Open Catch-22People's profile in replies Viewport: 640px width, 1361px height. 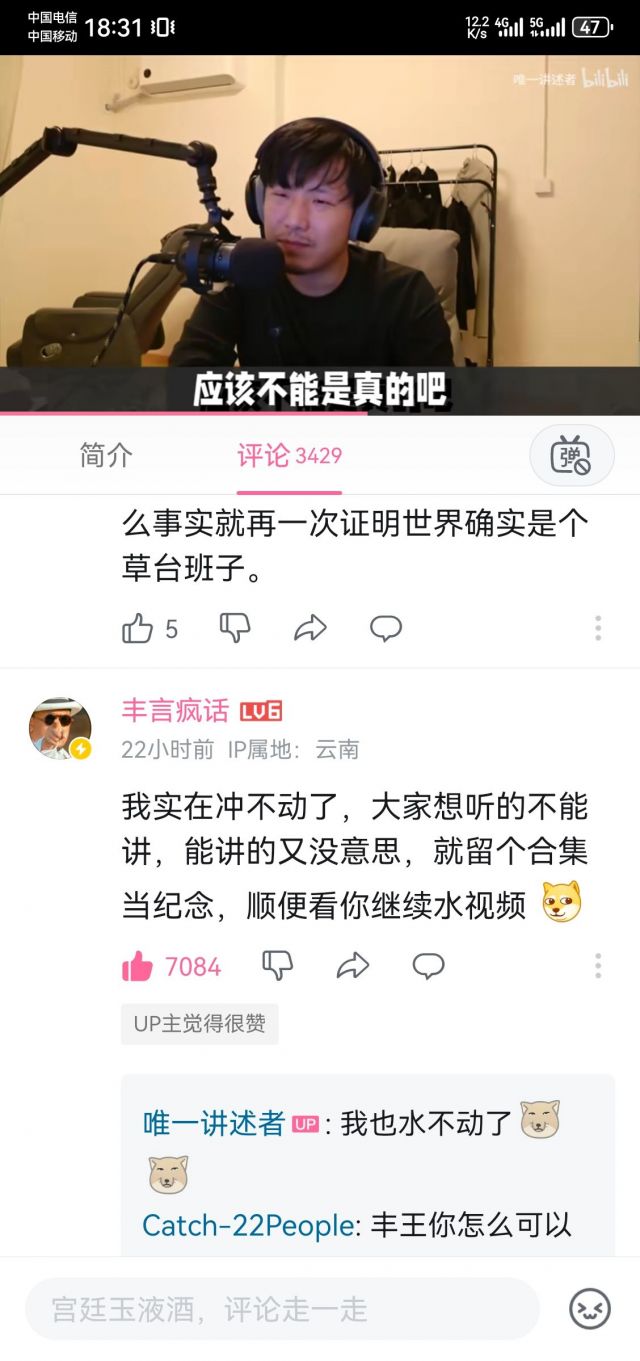(x=248, y=1224)
